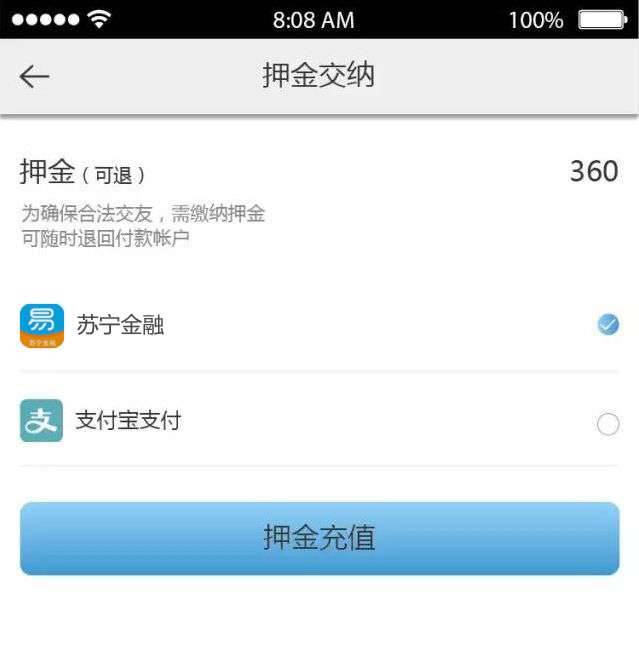Choose 支付宝支付 as the payment option
639x668 pixels.
click(x=607, y=424)
